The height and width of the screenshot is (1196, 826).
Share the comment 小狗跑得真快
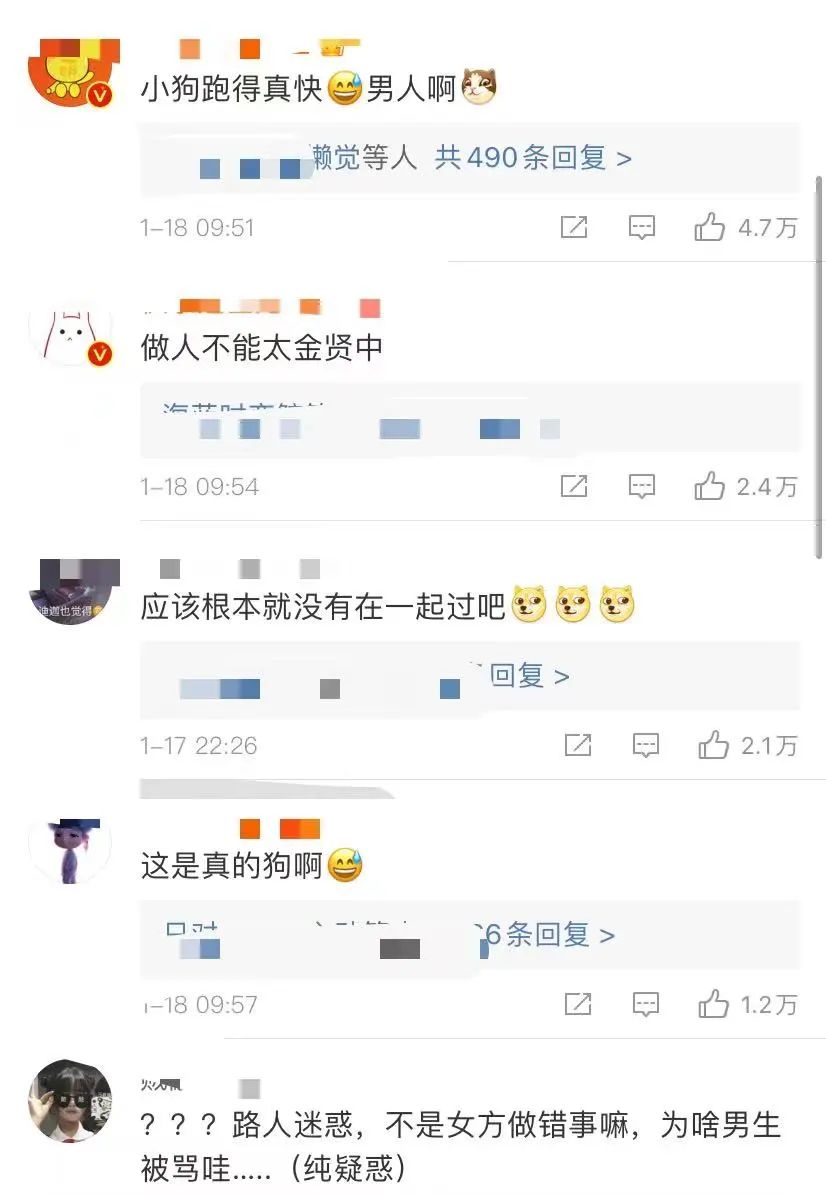[574, 228]
